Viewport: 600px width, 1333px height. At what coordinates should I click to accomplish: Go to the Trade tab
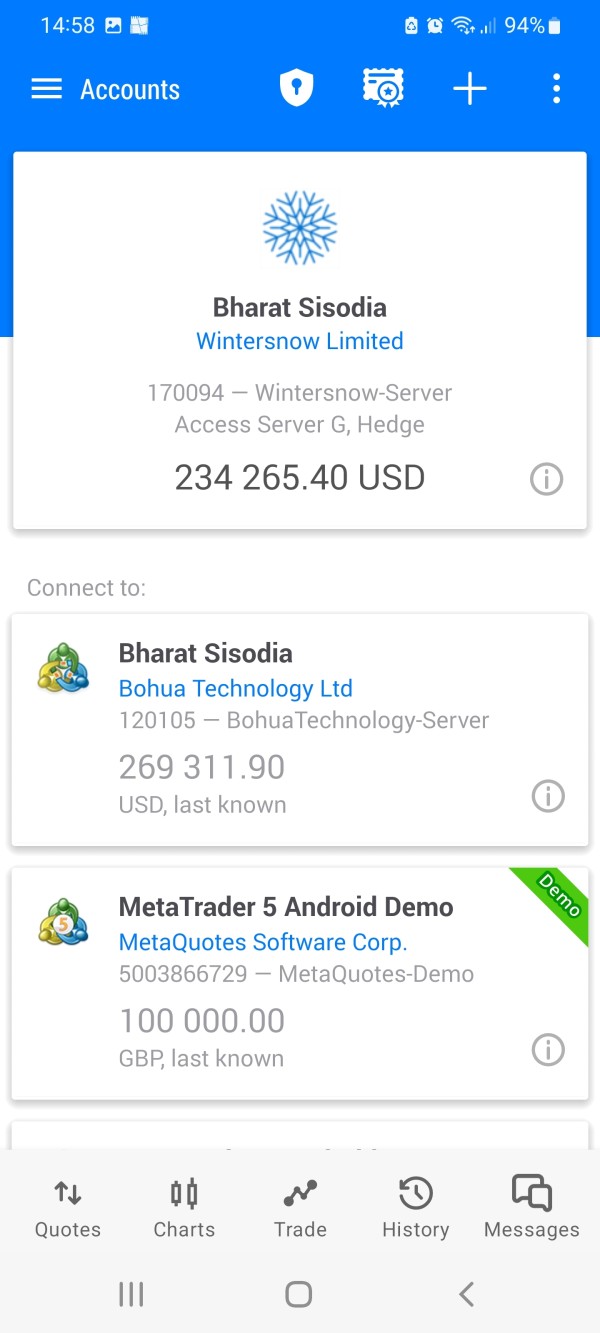(300, 1208)
